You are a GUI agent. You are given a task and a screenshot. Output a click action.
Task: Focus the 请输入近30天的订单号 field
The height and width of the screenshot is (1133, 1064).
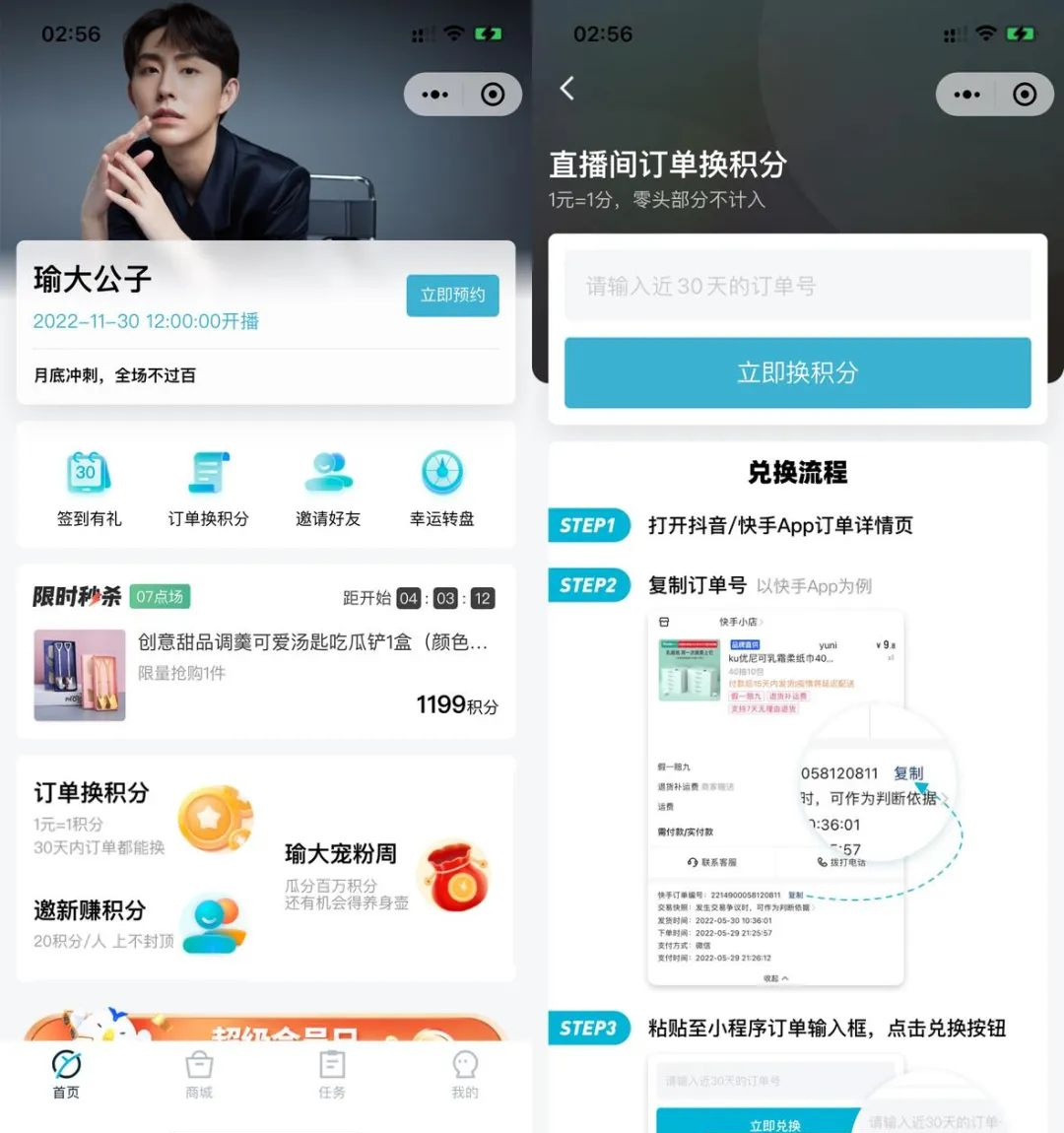click(797, 286)
